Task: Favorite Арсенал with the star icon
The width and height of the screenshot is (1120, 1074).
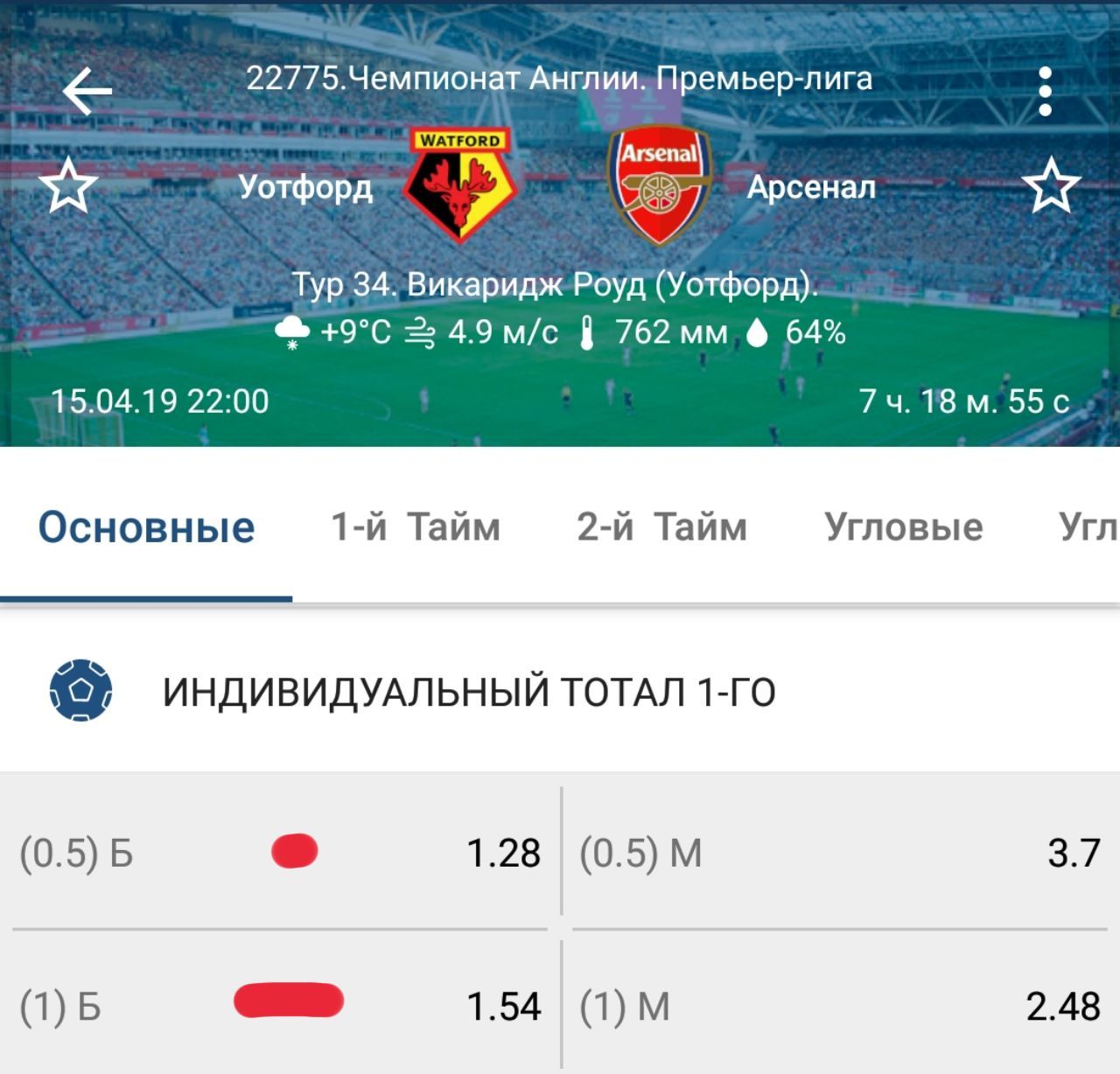Action: pos(1050,185)
